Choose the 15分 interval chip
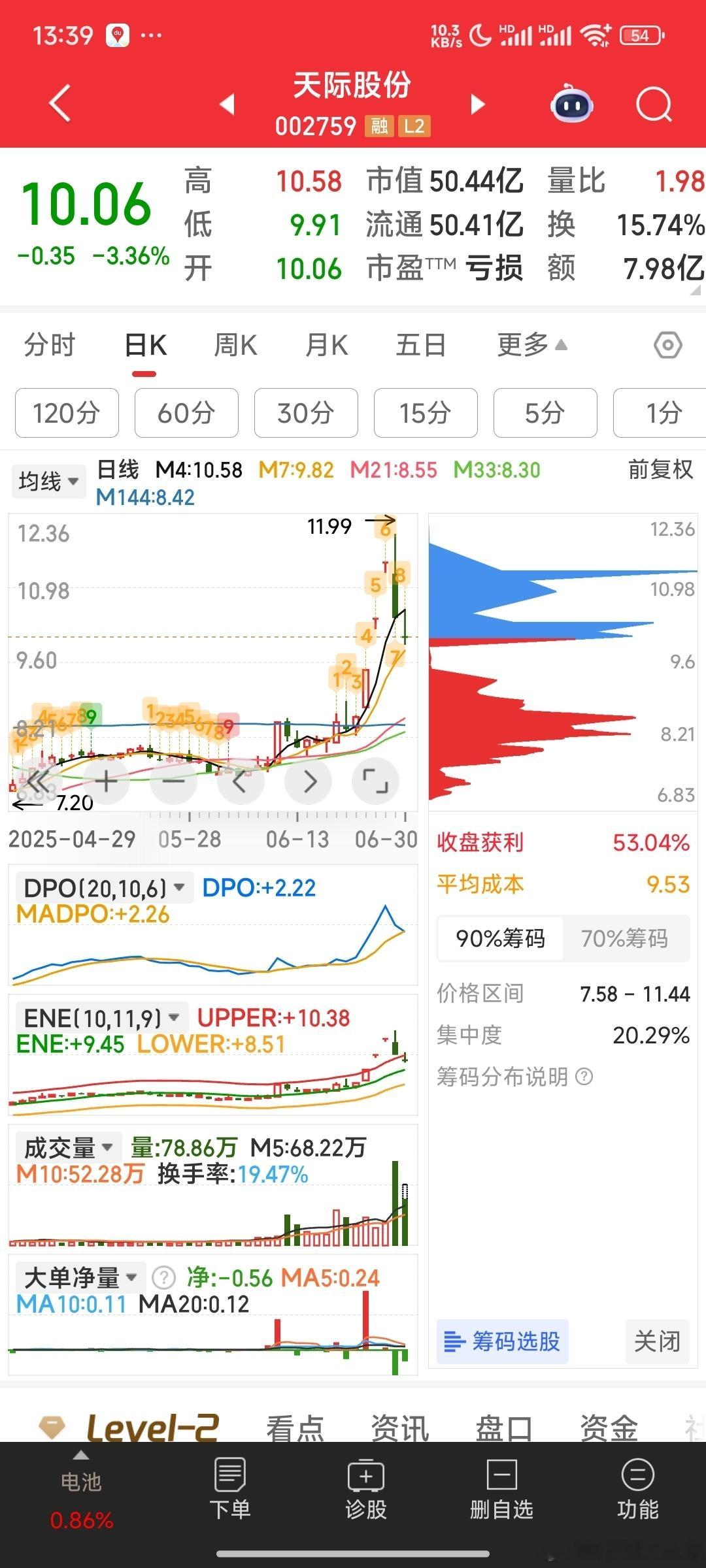 pos(426,413)
